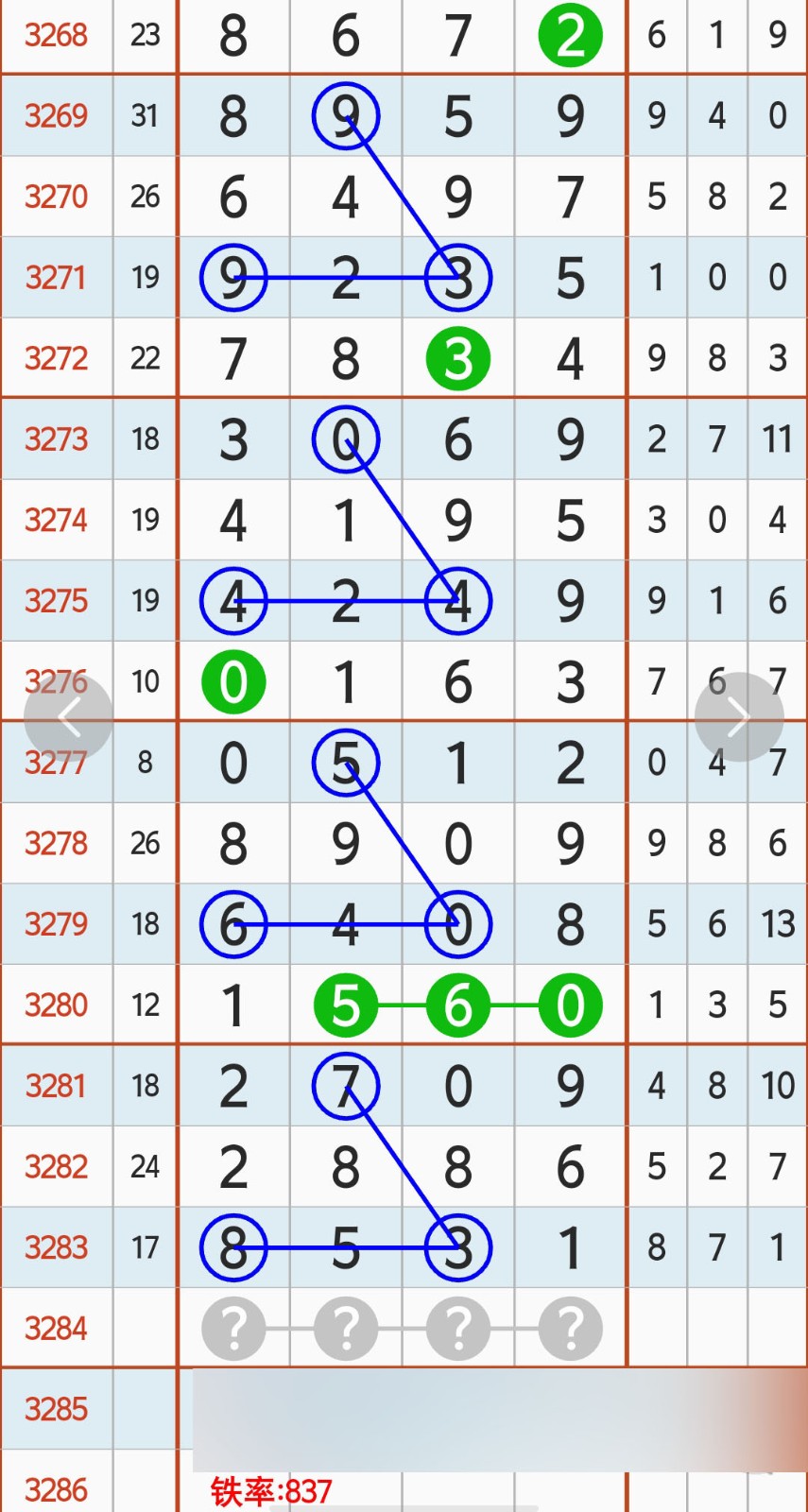Select the row labeled 3280
The image size is (808, 1512).
click(56, 1005)
